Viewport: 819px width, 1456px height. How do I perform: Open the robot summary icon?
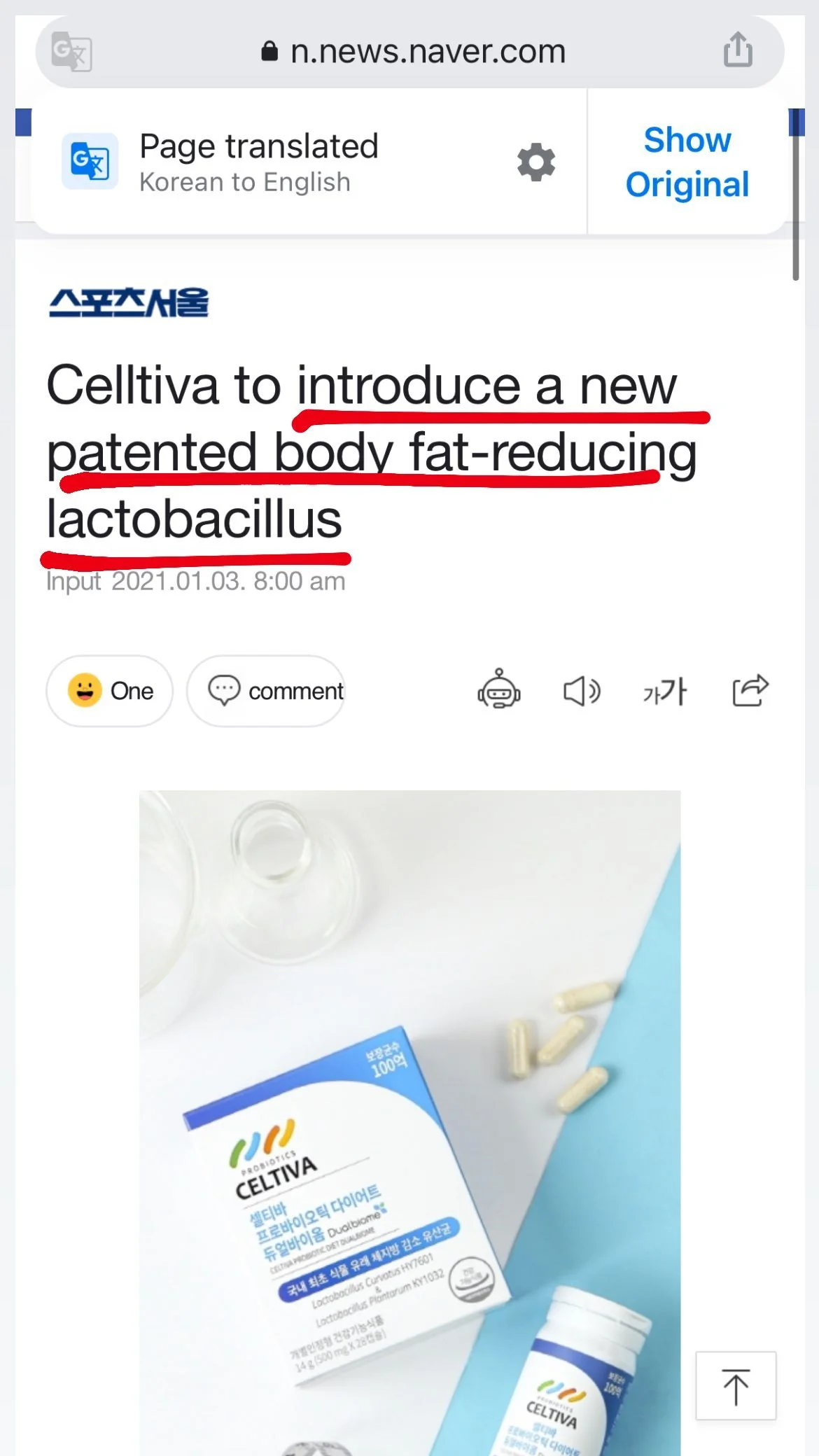coord(498,689)
